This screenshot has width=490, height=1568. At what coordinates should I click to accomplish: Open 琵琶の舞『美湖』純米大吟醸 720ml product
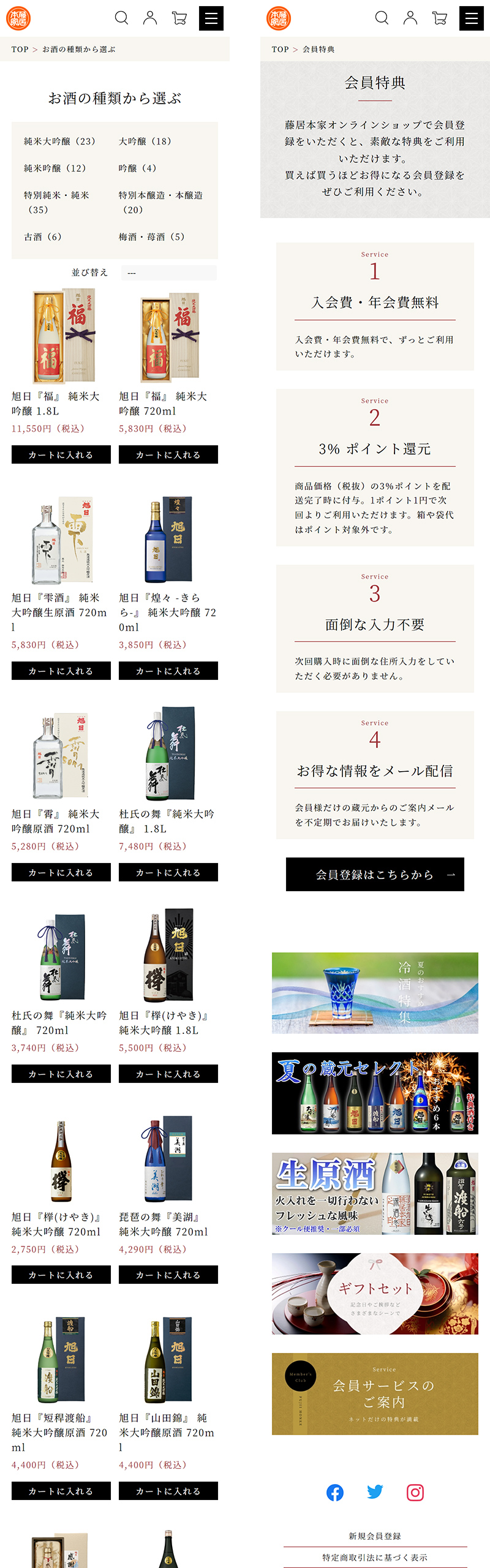tap(168, 1159)
